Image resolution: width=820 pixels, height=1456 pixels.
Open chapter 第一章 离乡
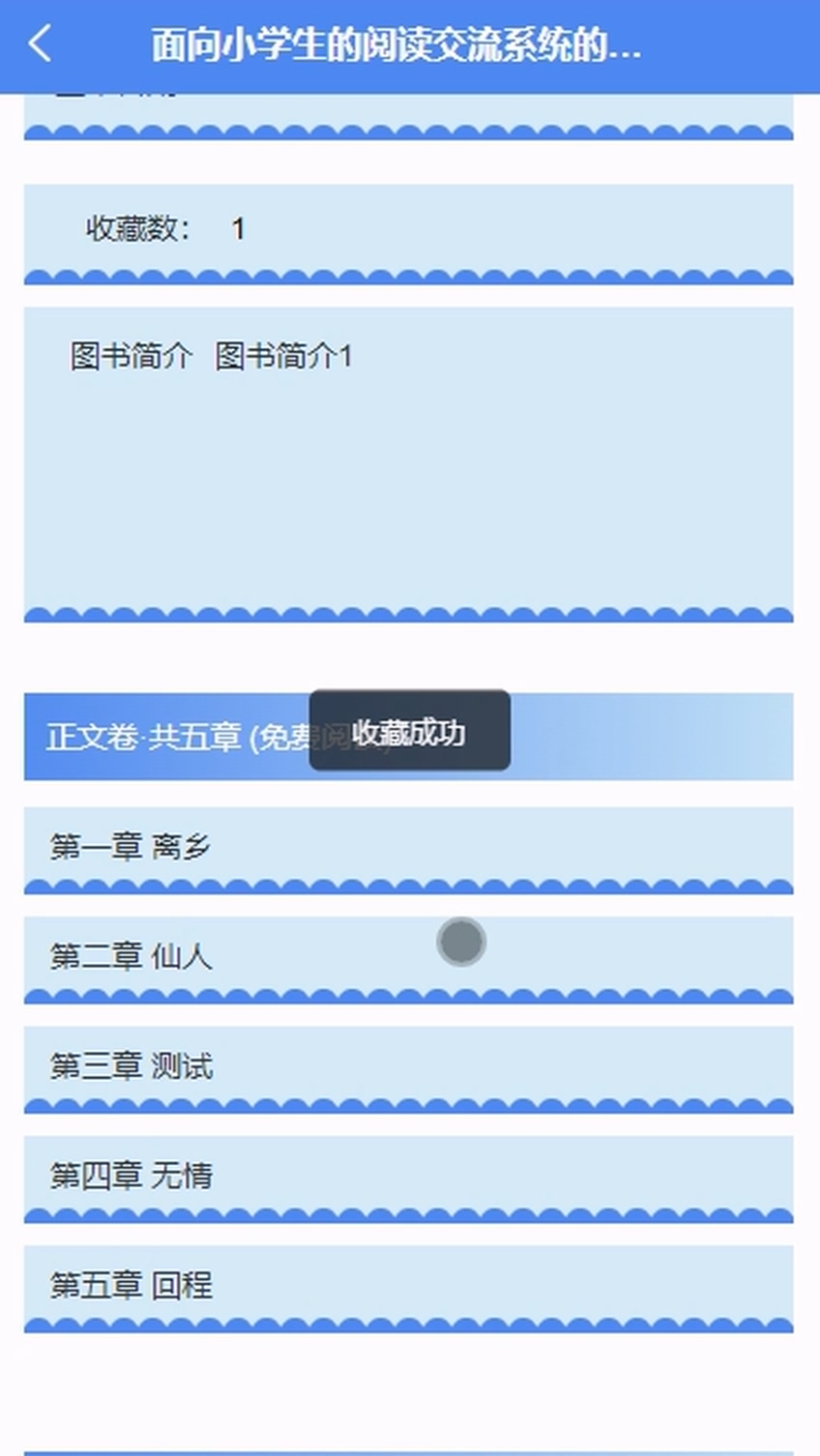point(408,850)
